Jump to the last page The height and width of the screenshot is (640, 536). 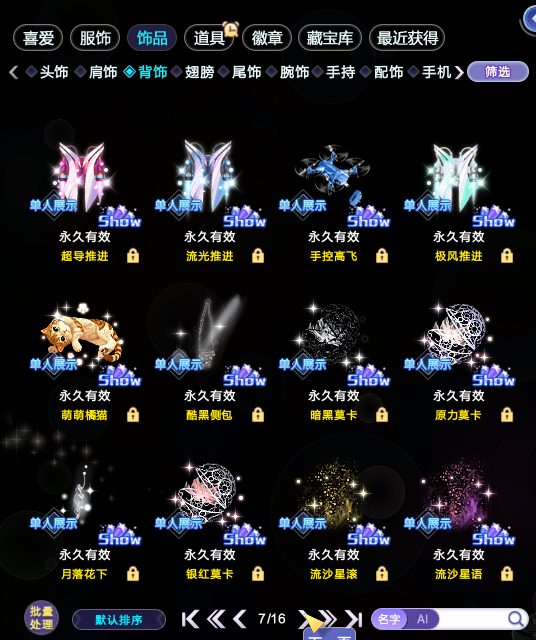[x=354, y=619]
